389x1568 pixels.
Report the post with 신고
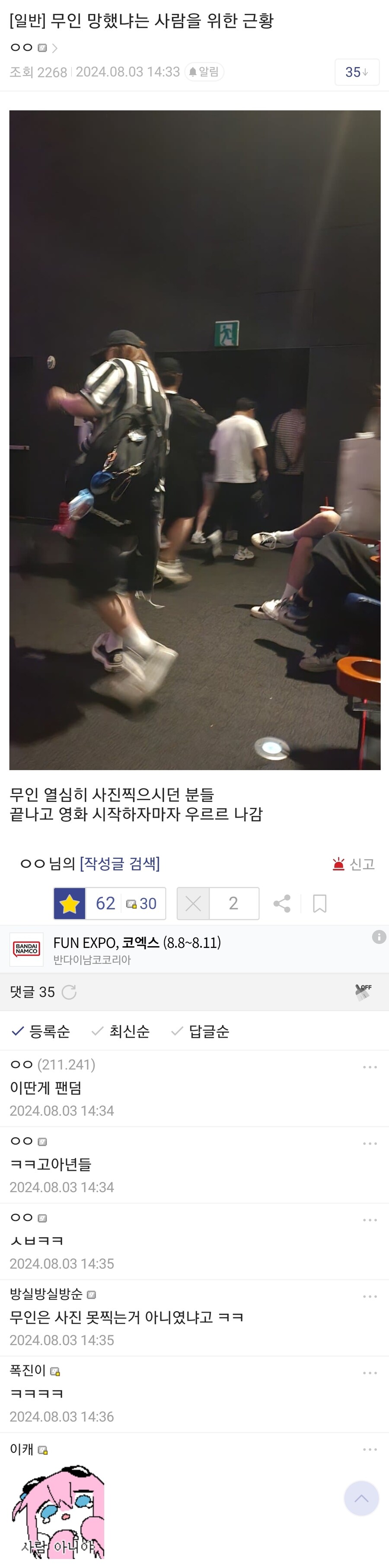[353, 864]
